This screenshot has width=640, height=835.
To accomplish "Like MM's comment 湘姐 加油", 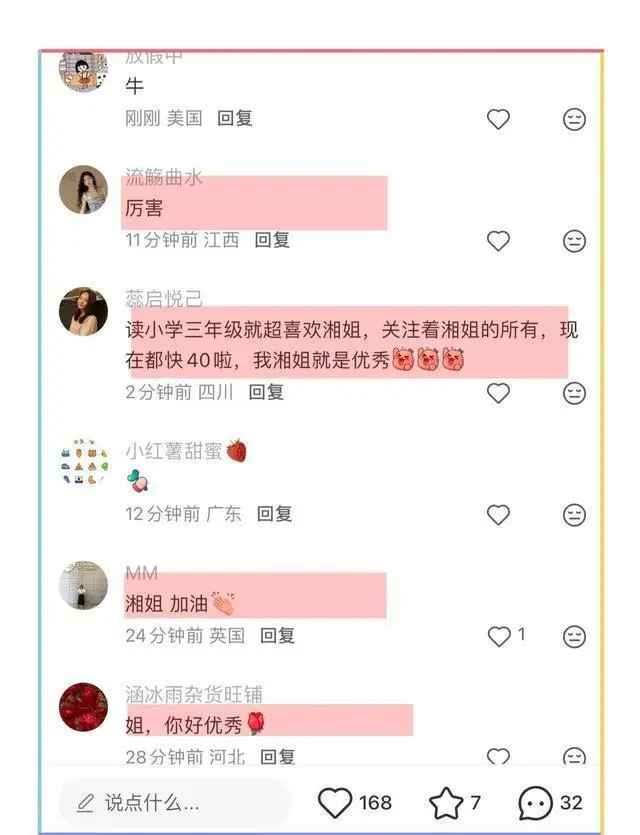I will 498,636.
